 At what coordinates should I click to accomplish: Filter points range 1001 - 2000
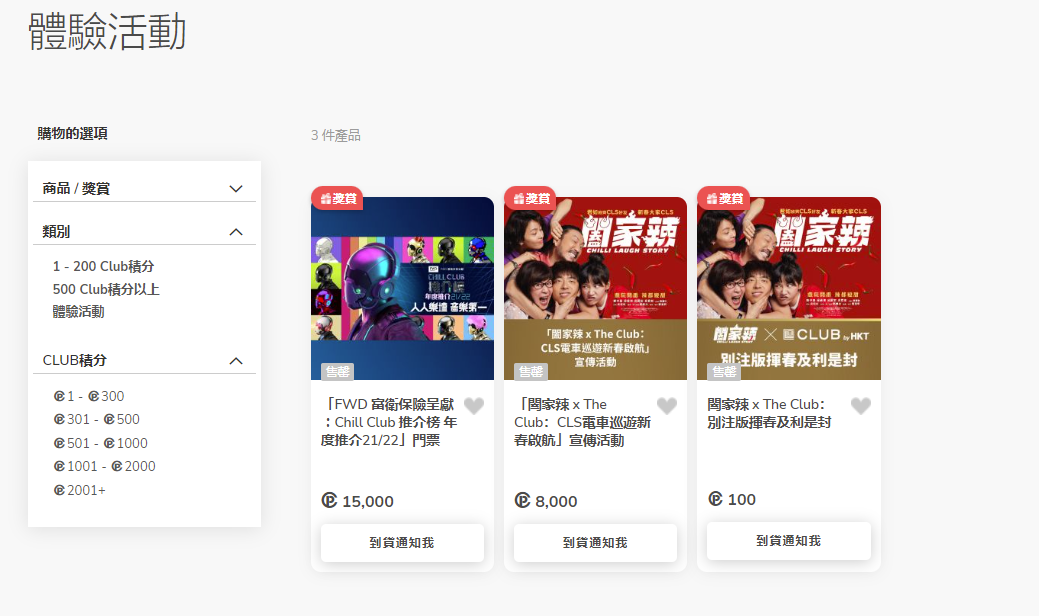[x=104, y=466]
